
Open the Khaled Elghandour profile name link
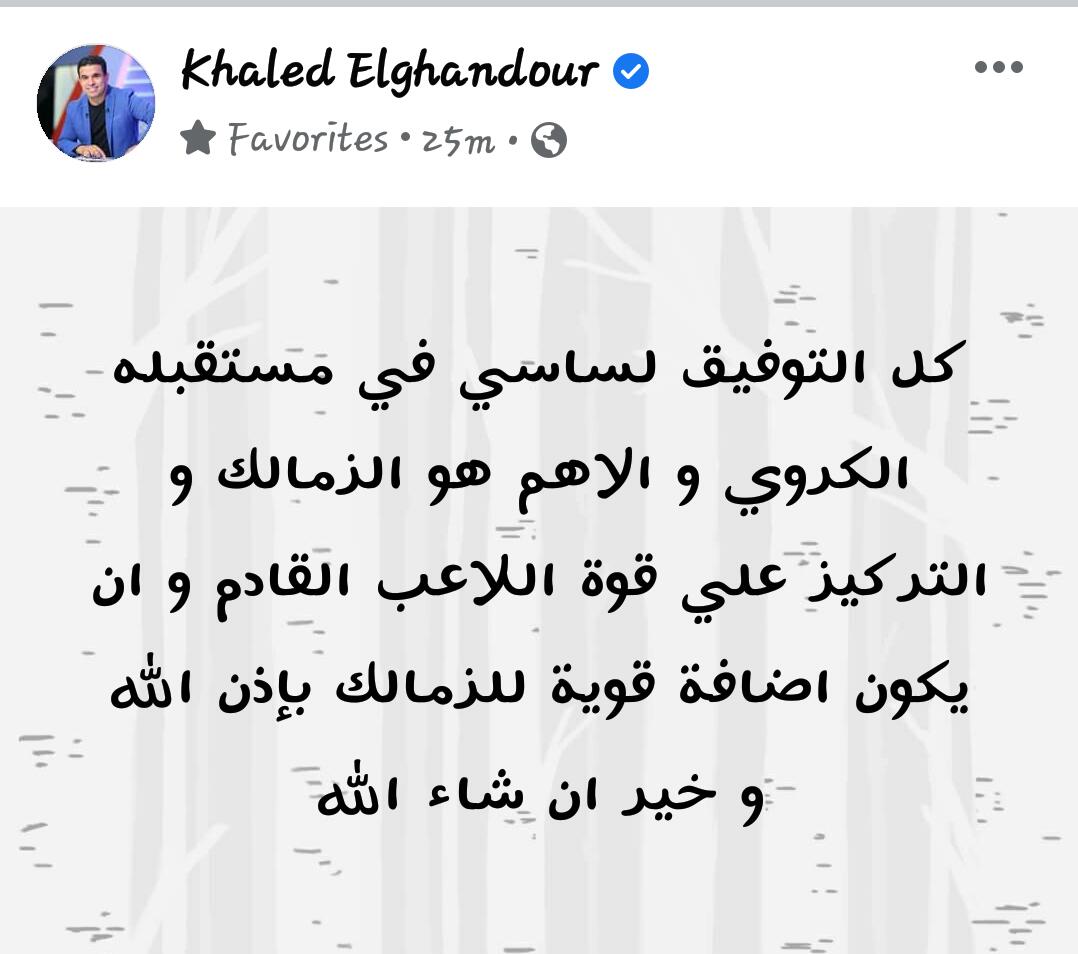(388, 72)
